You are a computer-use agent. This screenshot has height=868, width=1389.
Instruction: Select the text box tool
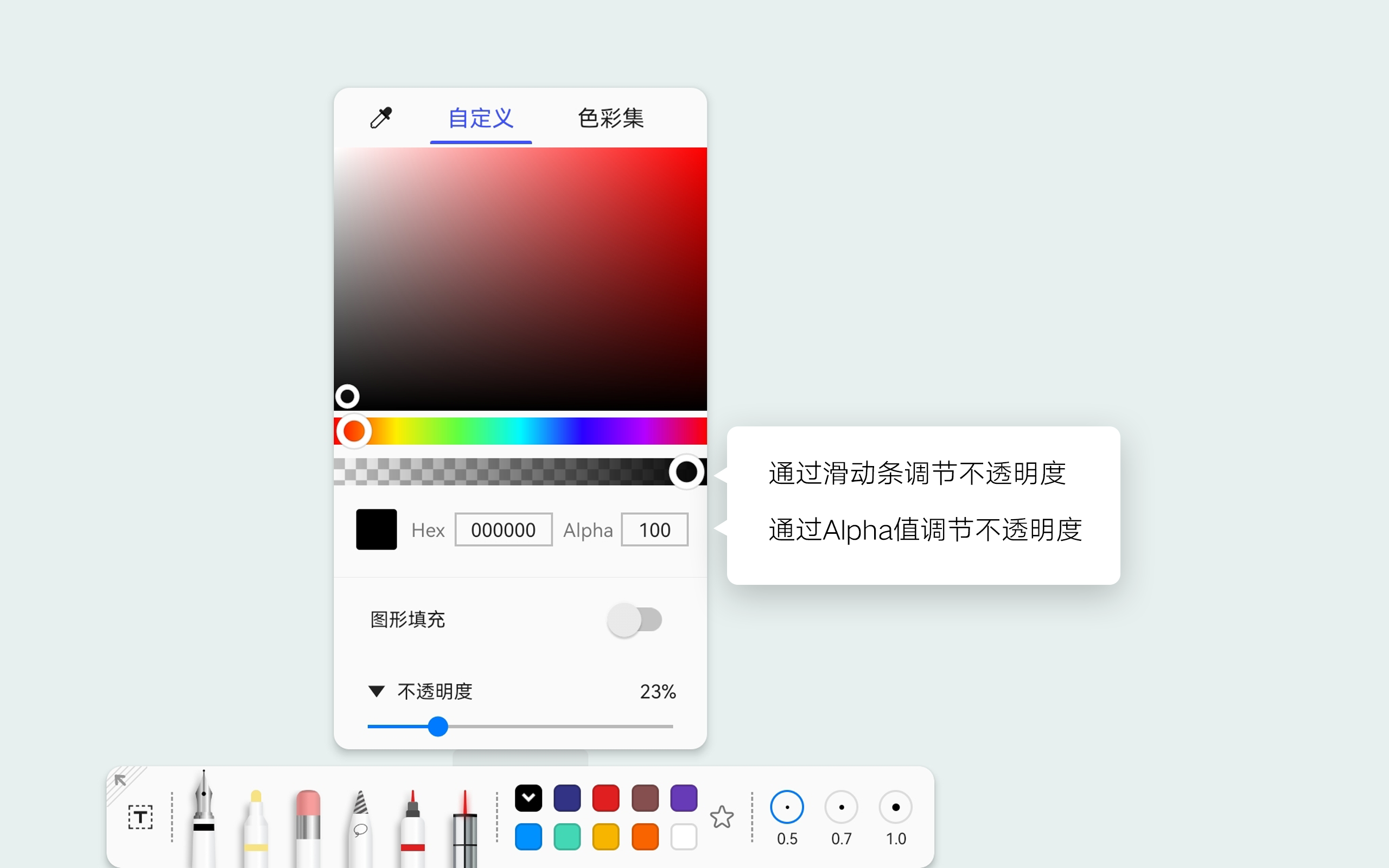pos(140,816)
